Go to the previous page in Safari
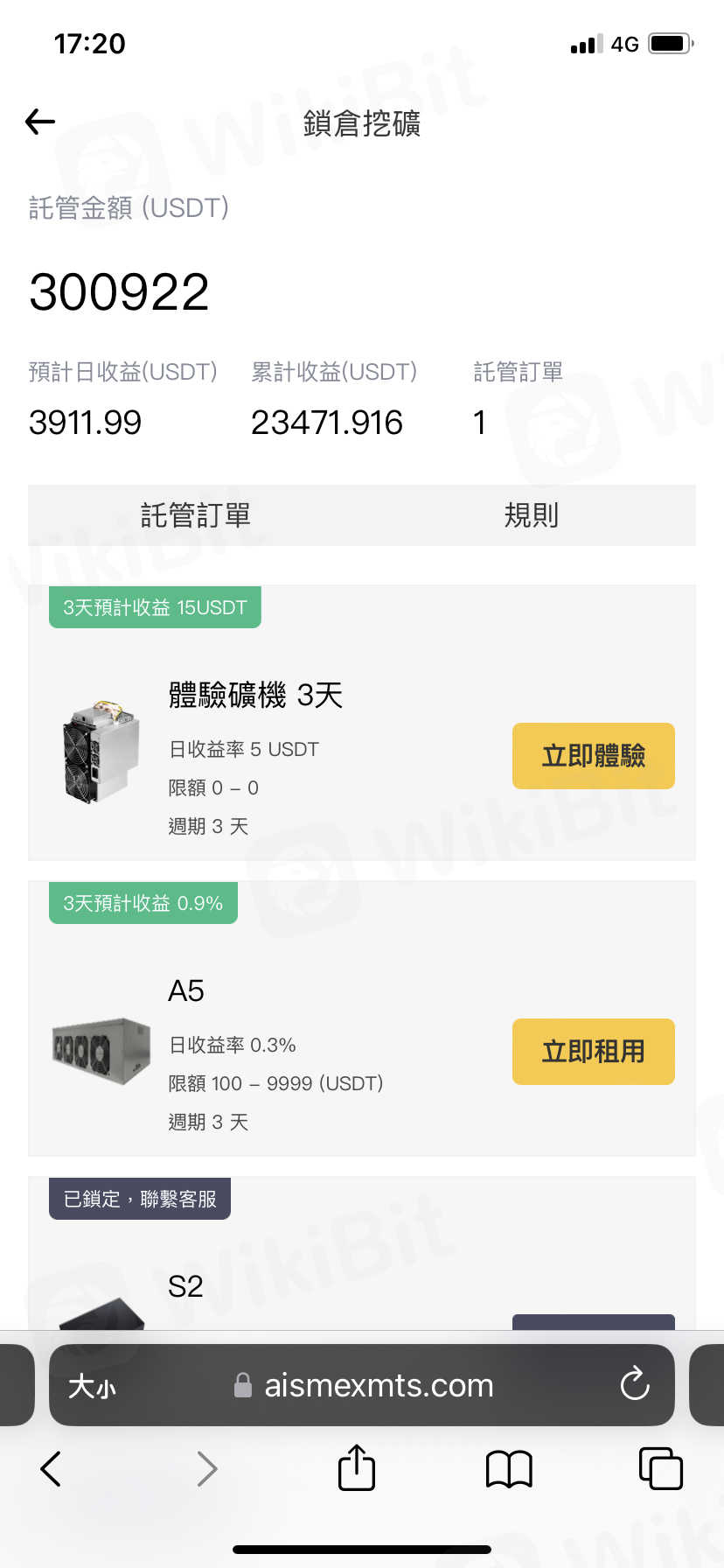This screenshot has width=724, height=1568. (52, 1468)
